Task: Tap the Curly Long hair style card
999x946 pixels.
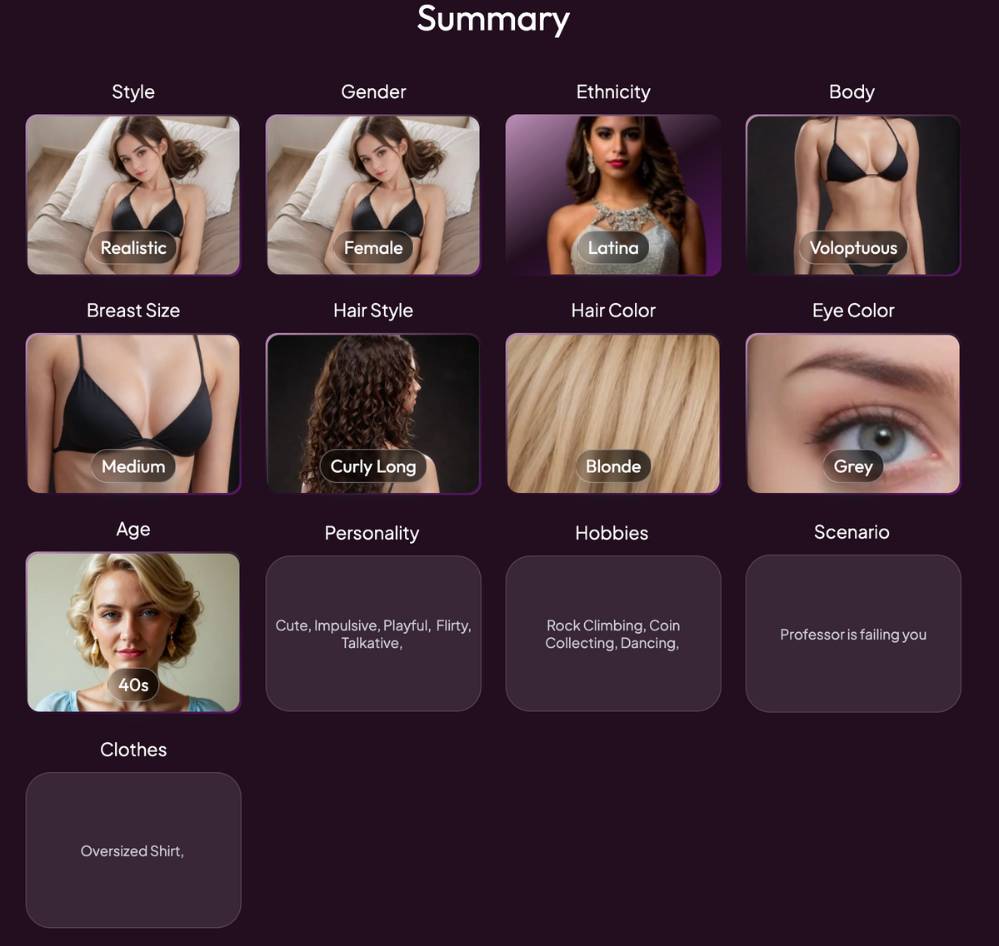Action: pyautogui.click(x=373, y=413)
